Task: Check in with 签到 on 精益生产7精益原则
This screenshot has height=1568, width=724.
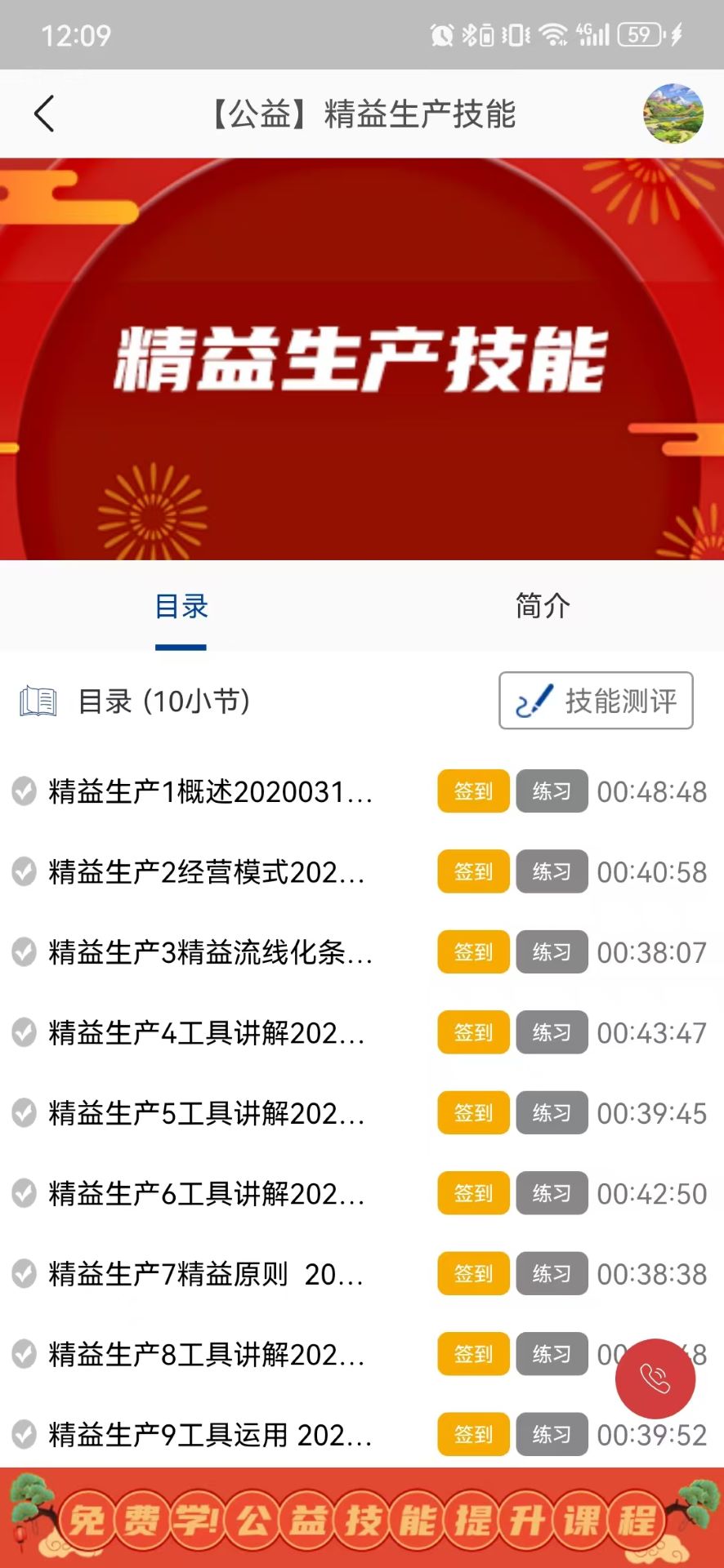Action: point(473,1274)
